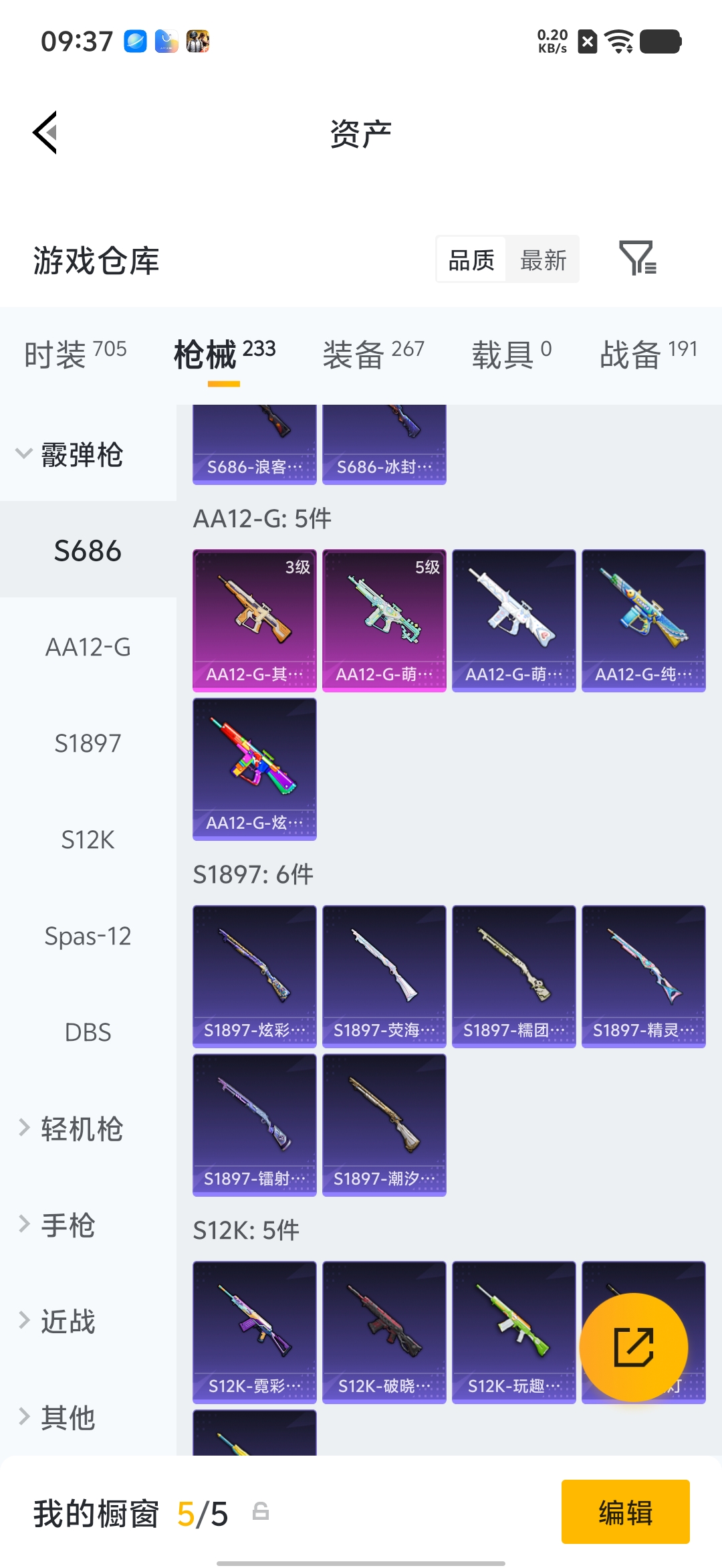Go back from the 资产 page
Image resolution: width=722 pixels, height=1568 pixels.
(45, 132)
